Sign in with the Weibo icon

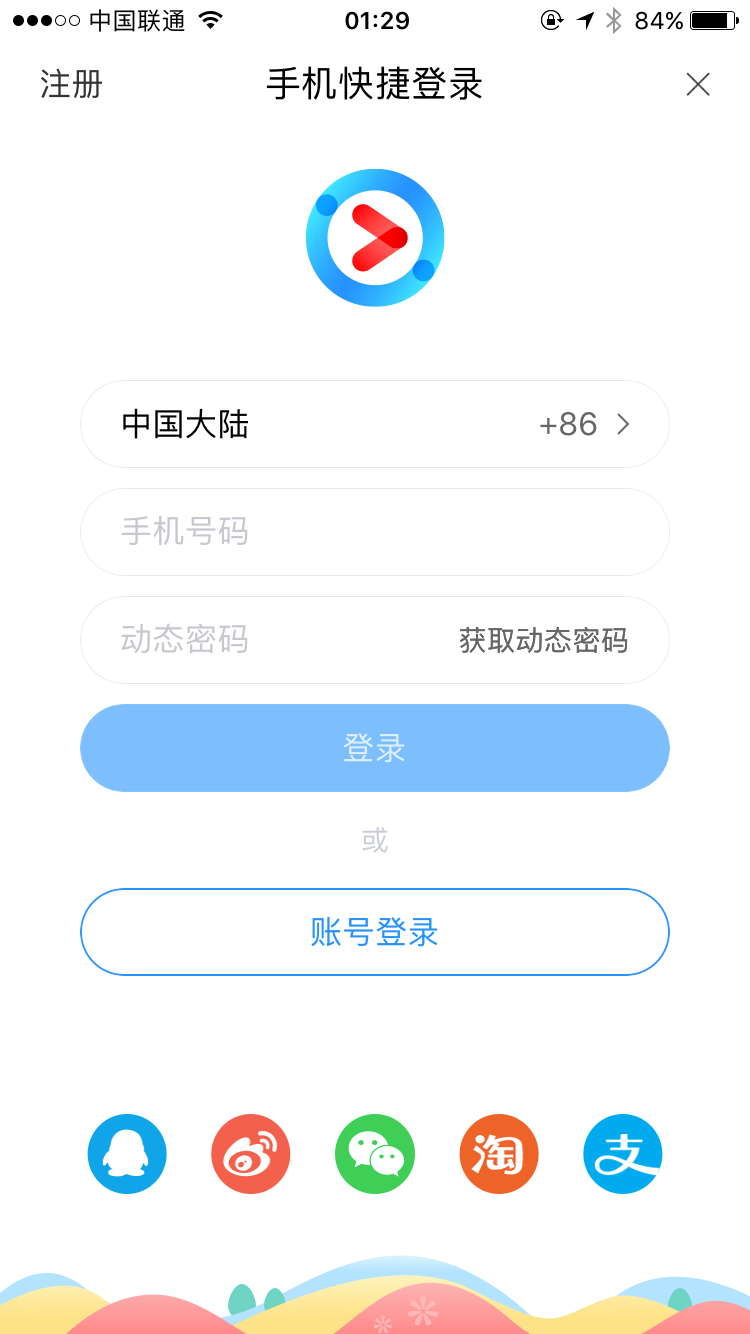pos(251,1154)
